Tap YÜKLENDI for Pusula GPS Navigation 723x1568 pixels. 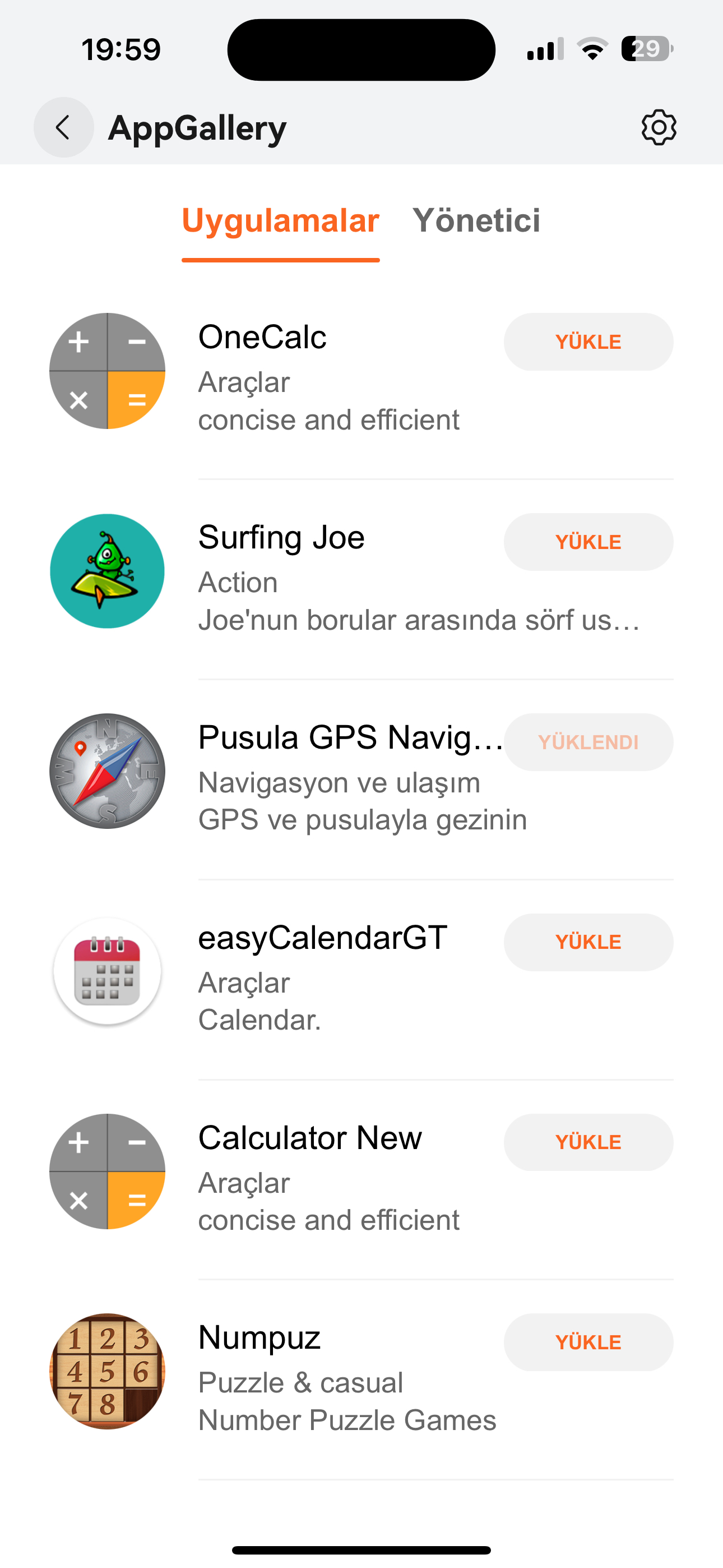pyautogui.click(x=588, y=742)
